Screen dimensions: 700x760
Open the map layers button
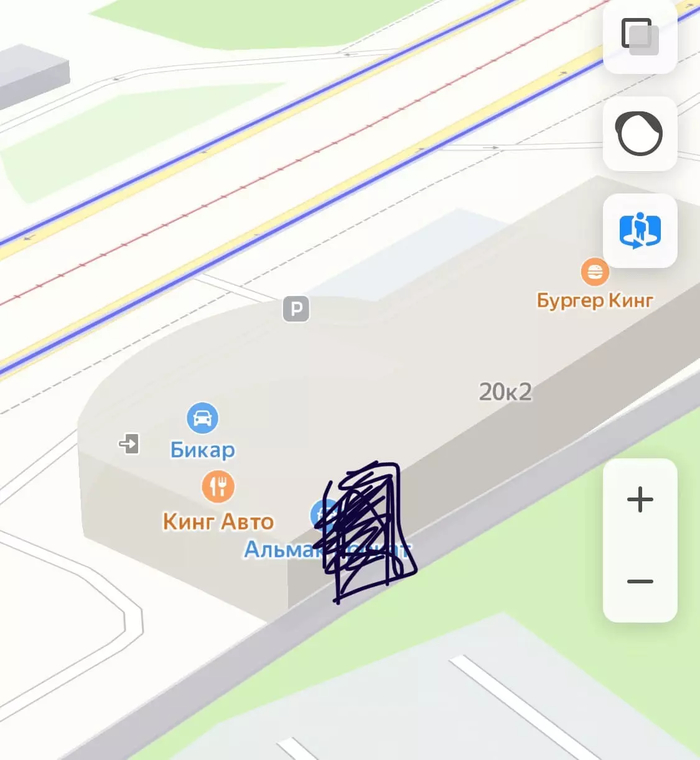[640, 36]
